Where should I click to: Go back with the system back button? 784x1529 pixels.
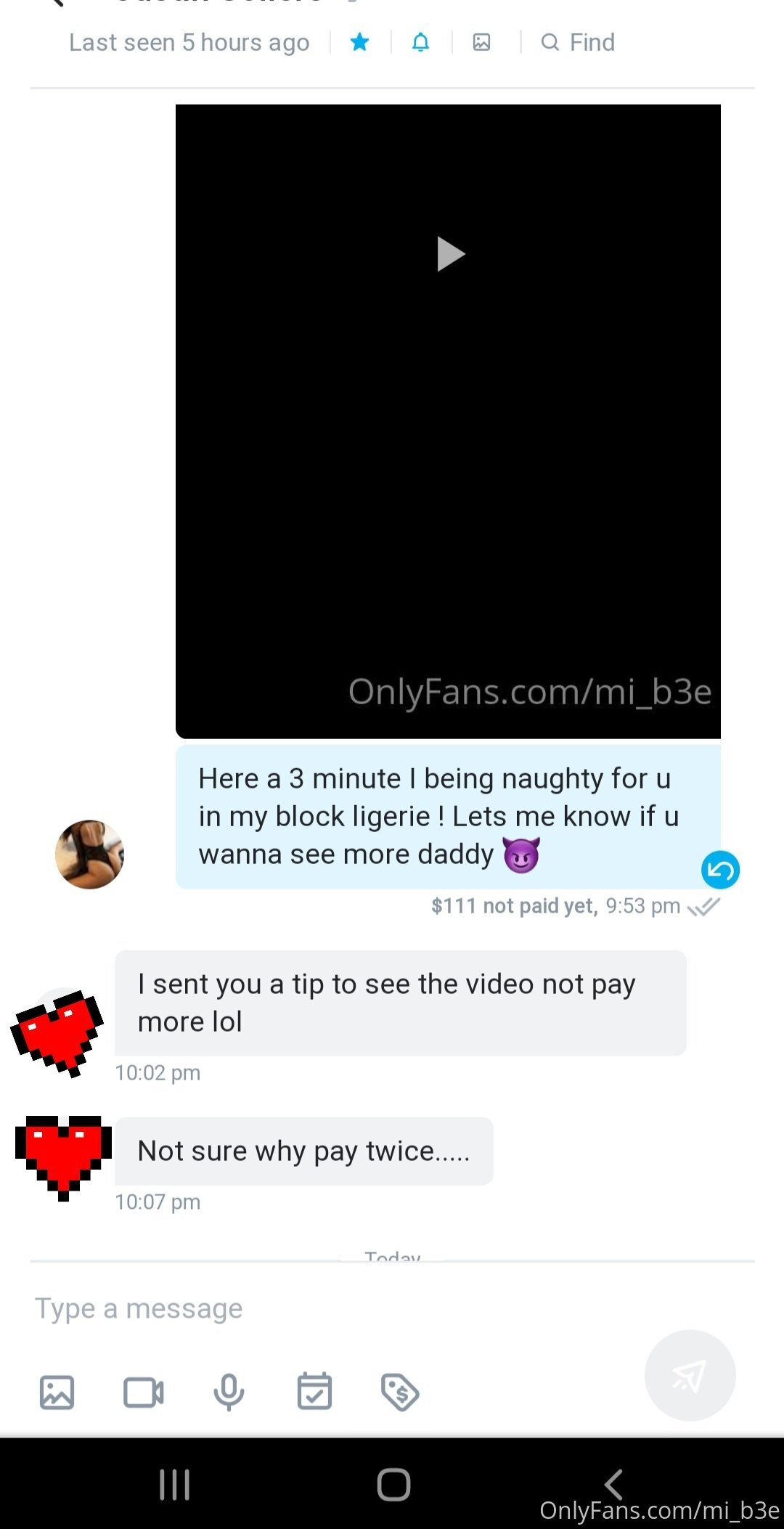pos(614,1484)
